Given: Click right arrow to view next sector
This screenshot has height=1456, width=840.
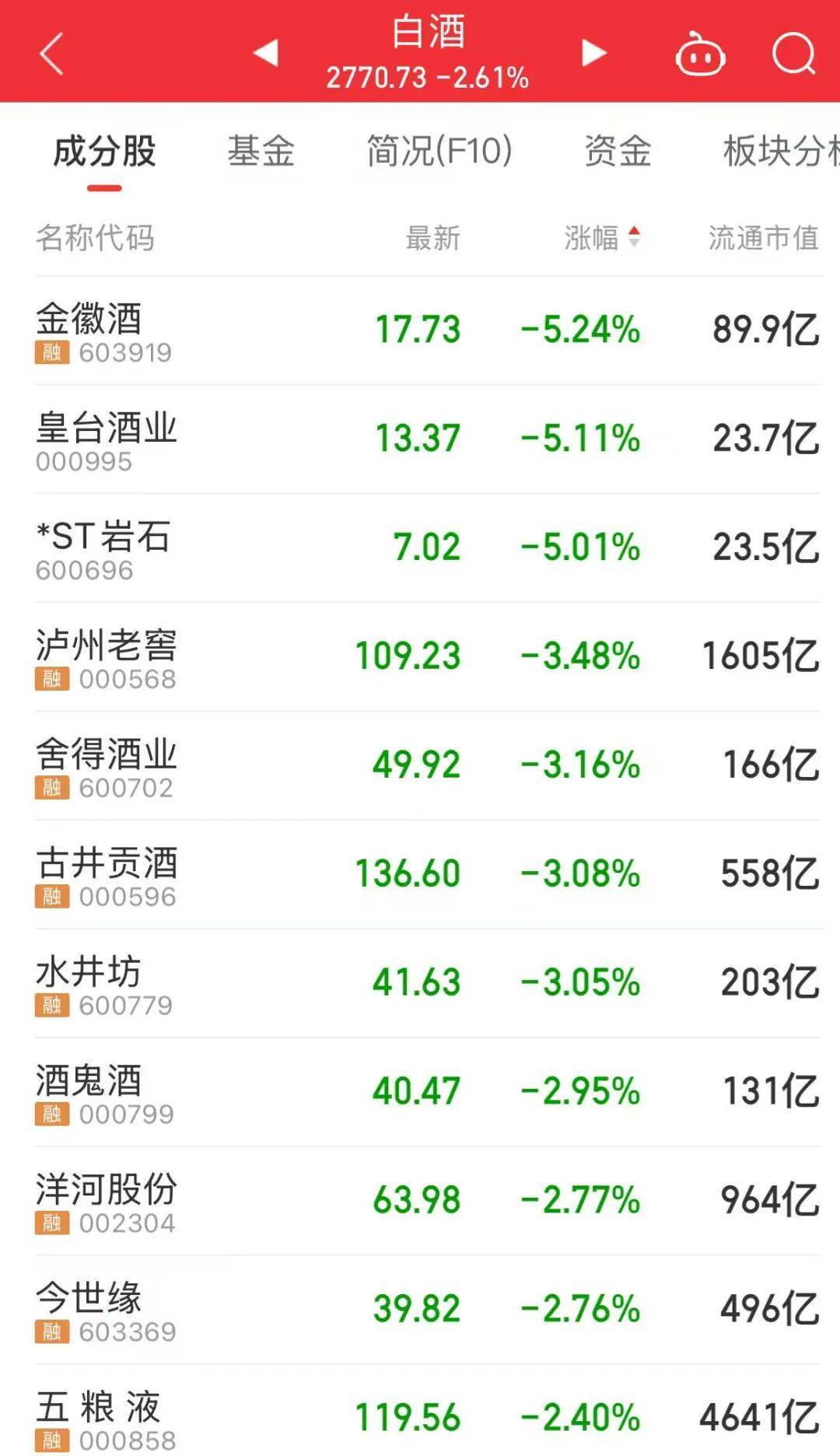Looking at the screenshot, I should 593,52.
